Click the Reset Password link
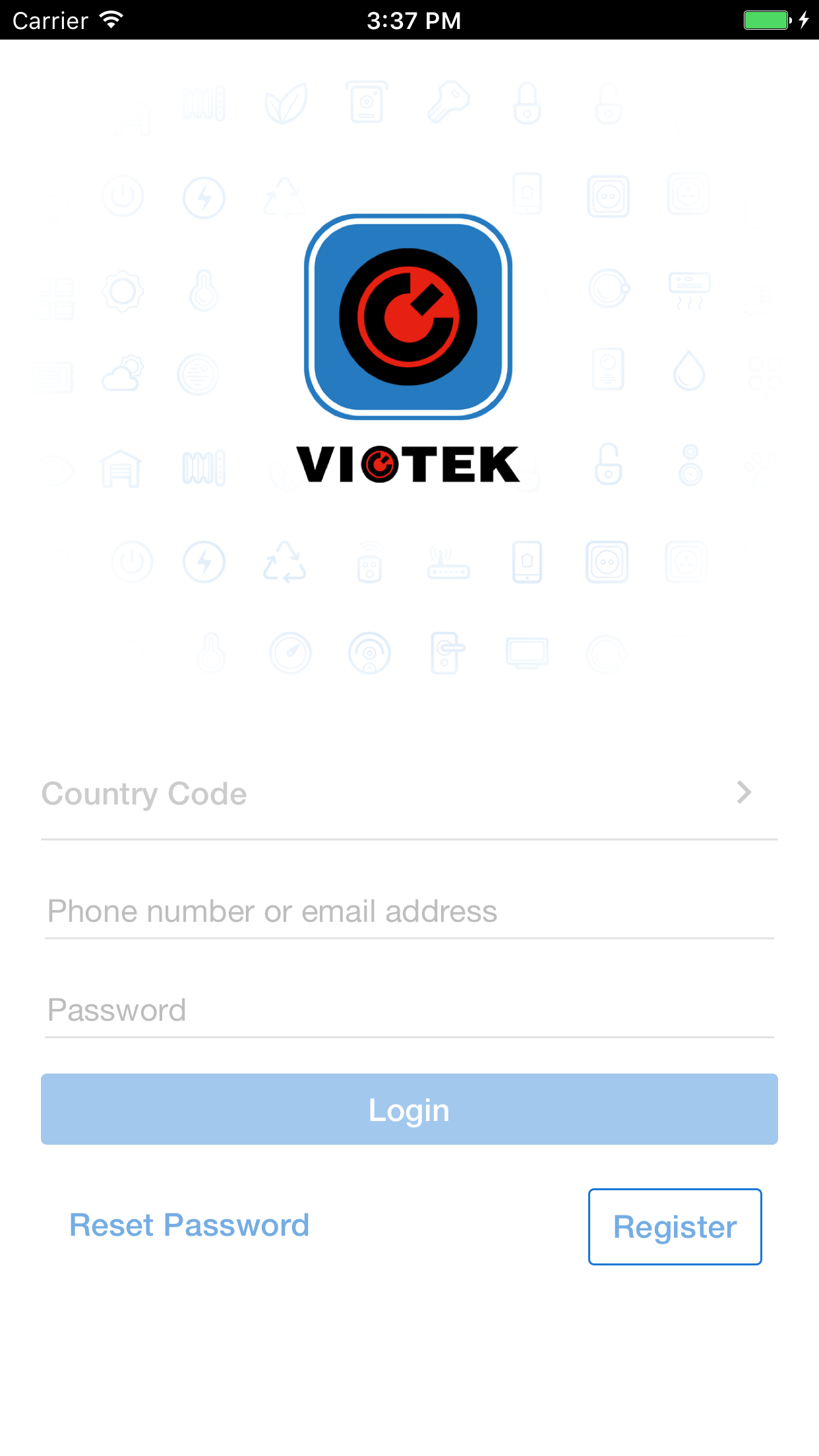 pyautogui.click(x=189, y=1225)
